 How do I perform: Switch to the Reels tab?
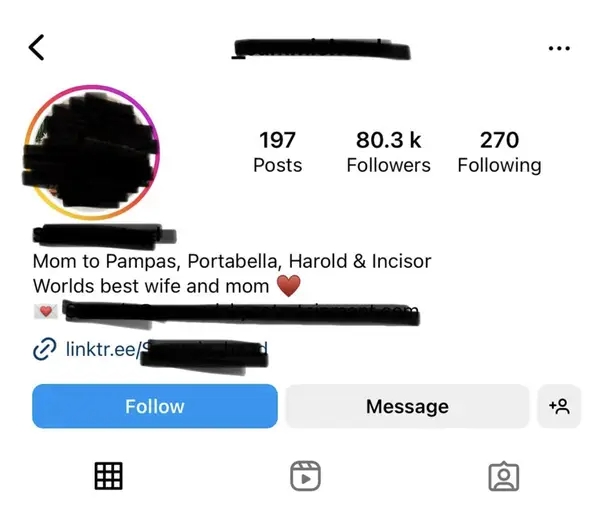pos(304,476)
